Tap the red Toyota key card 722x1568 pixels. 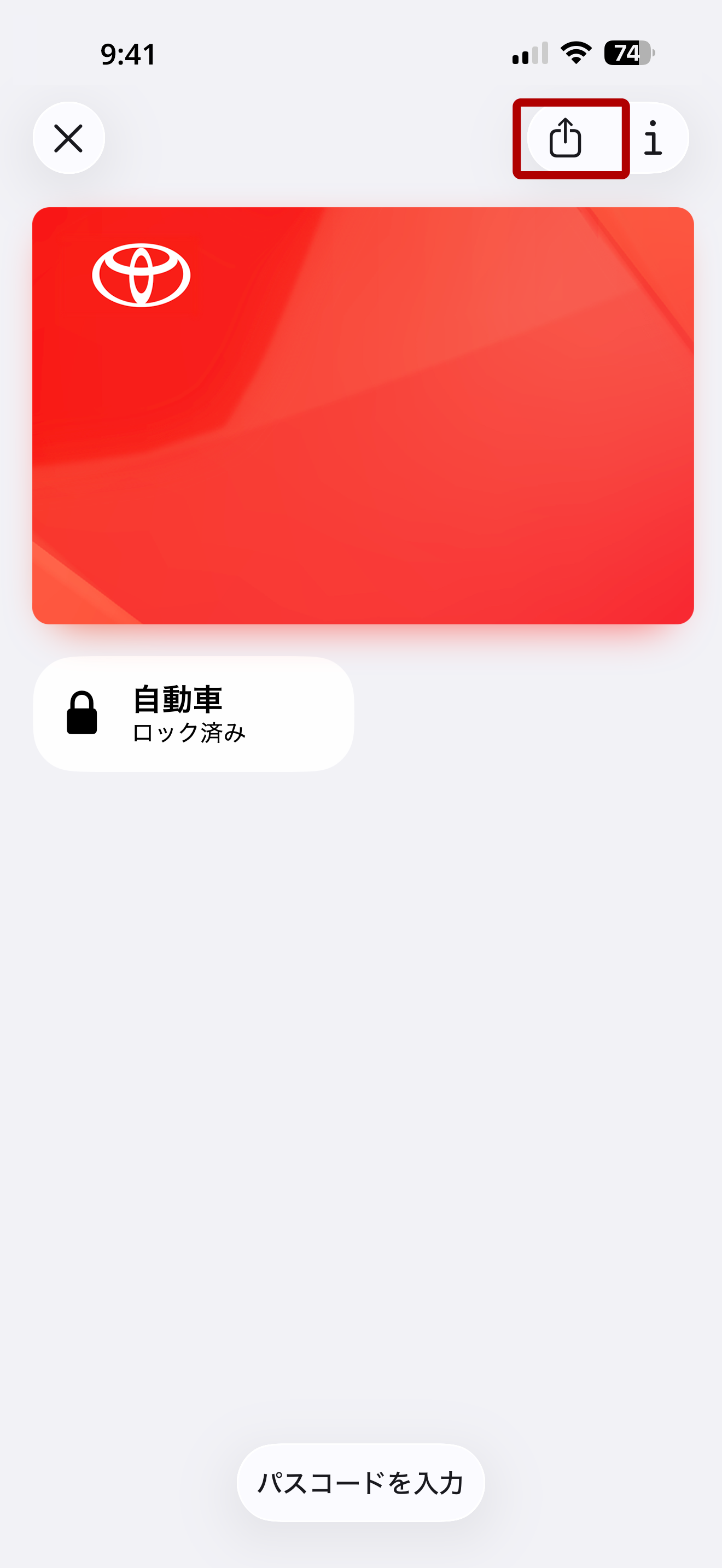tap(363, 415)
